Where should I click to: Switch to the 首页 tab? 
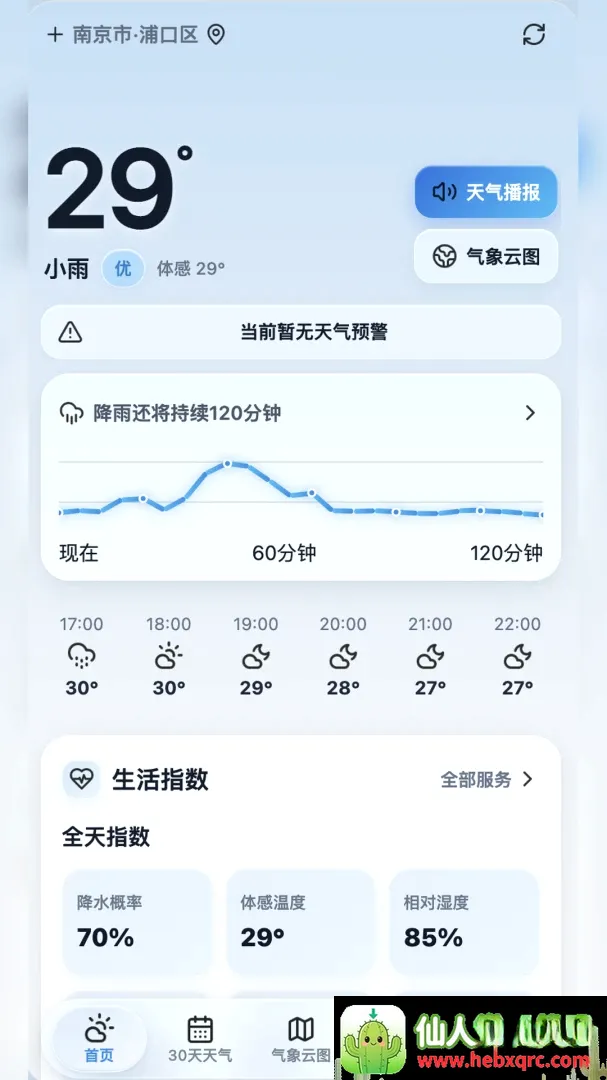pyautogui.click(x=99, y=1039)
